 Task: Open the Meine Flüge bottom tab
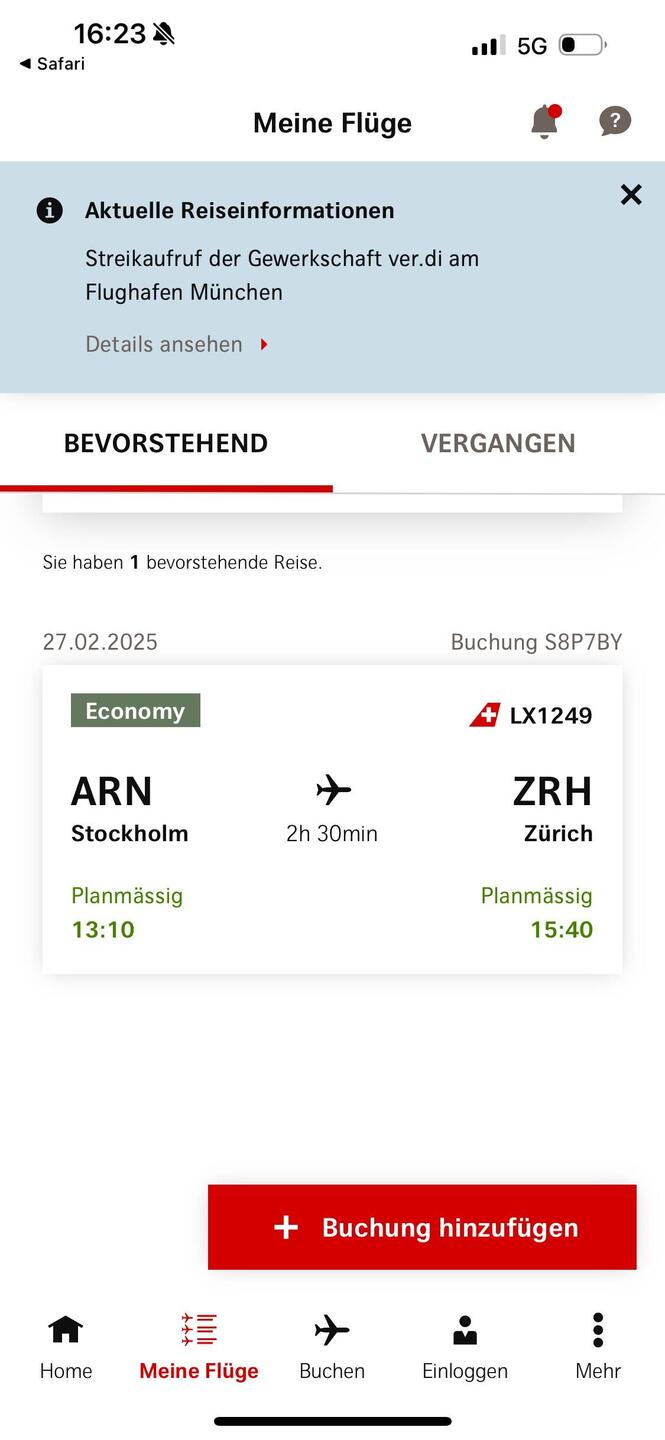[x=199, y=1347]
